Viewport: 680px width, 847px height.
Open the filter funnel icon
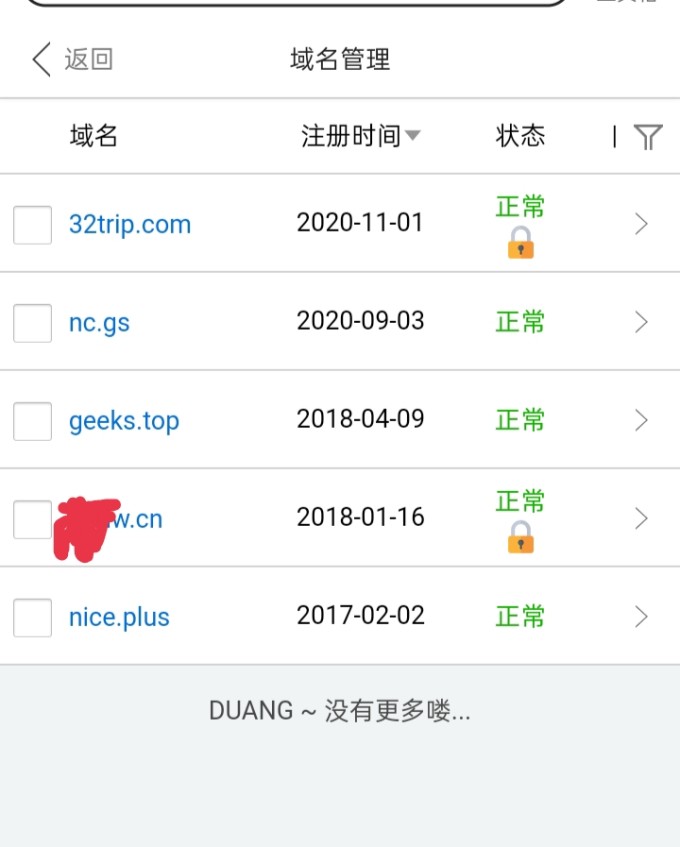point(648,137)
